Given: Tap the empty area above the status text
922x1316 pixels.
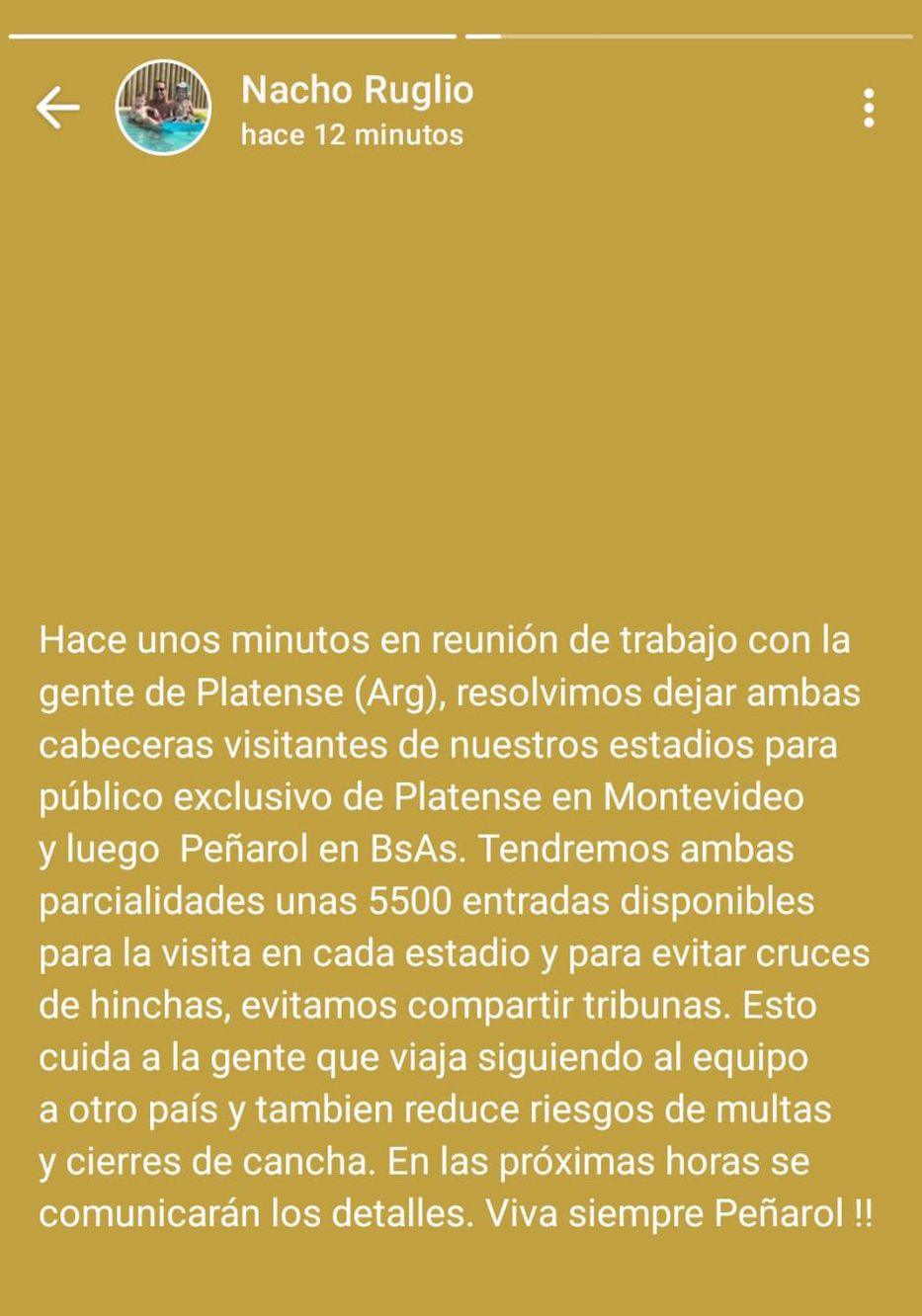Looking at the screenshot, I should pyautogui.click(x=461, y=385).
